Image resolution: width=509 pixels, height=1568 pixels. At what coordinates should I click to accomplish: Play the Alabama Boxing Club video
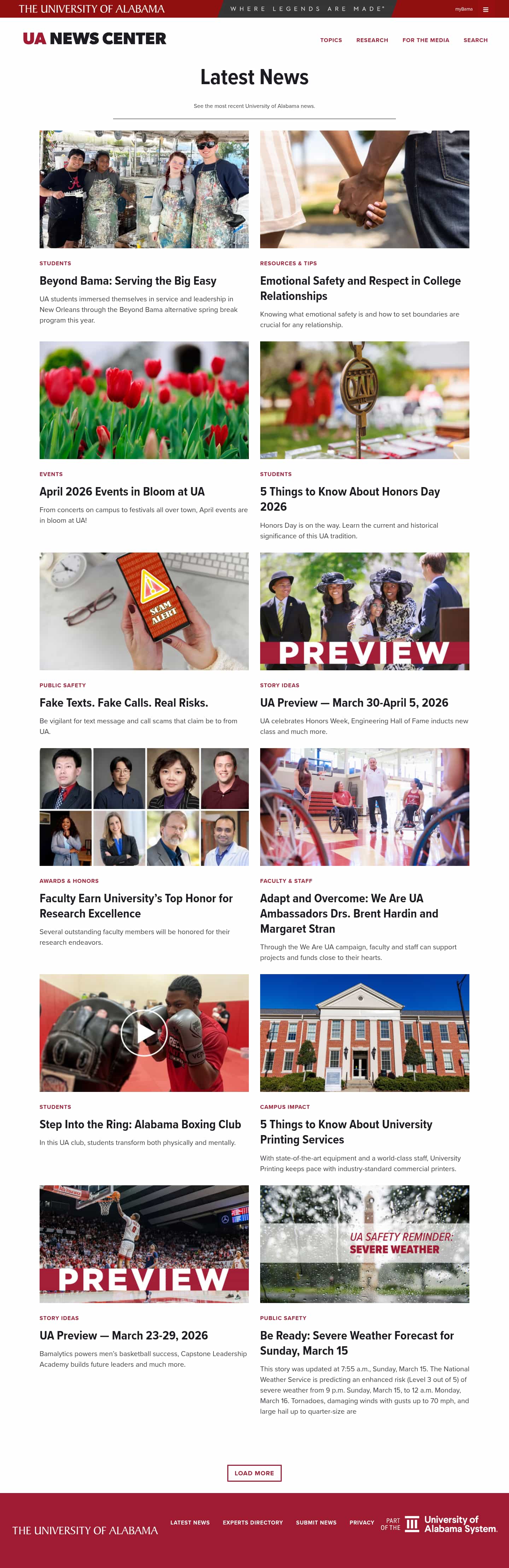[144, 1033]
